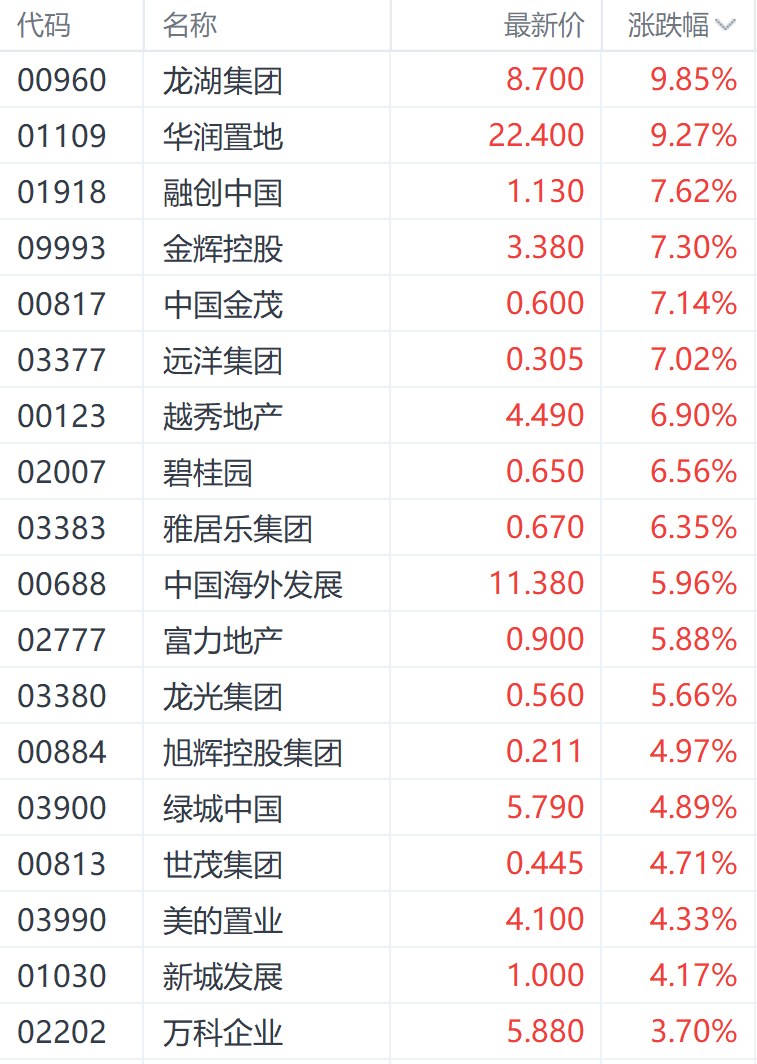
Task: View 融创中国 stock details
Action: (x=223, y=192)
